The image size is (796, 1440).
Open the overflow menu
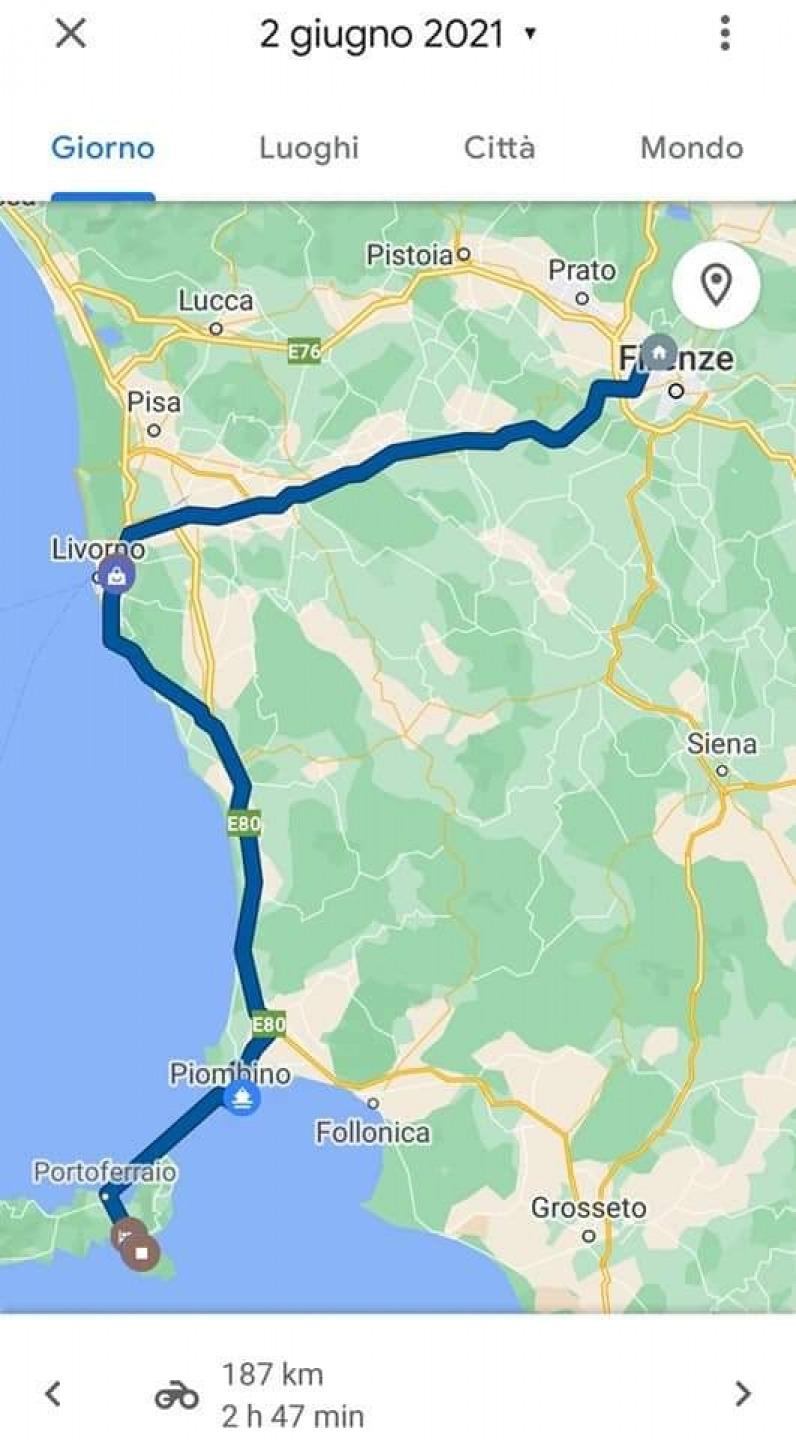[725, 34]
